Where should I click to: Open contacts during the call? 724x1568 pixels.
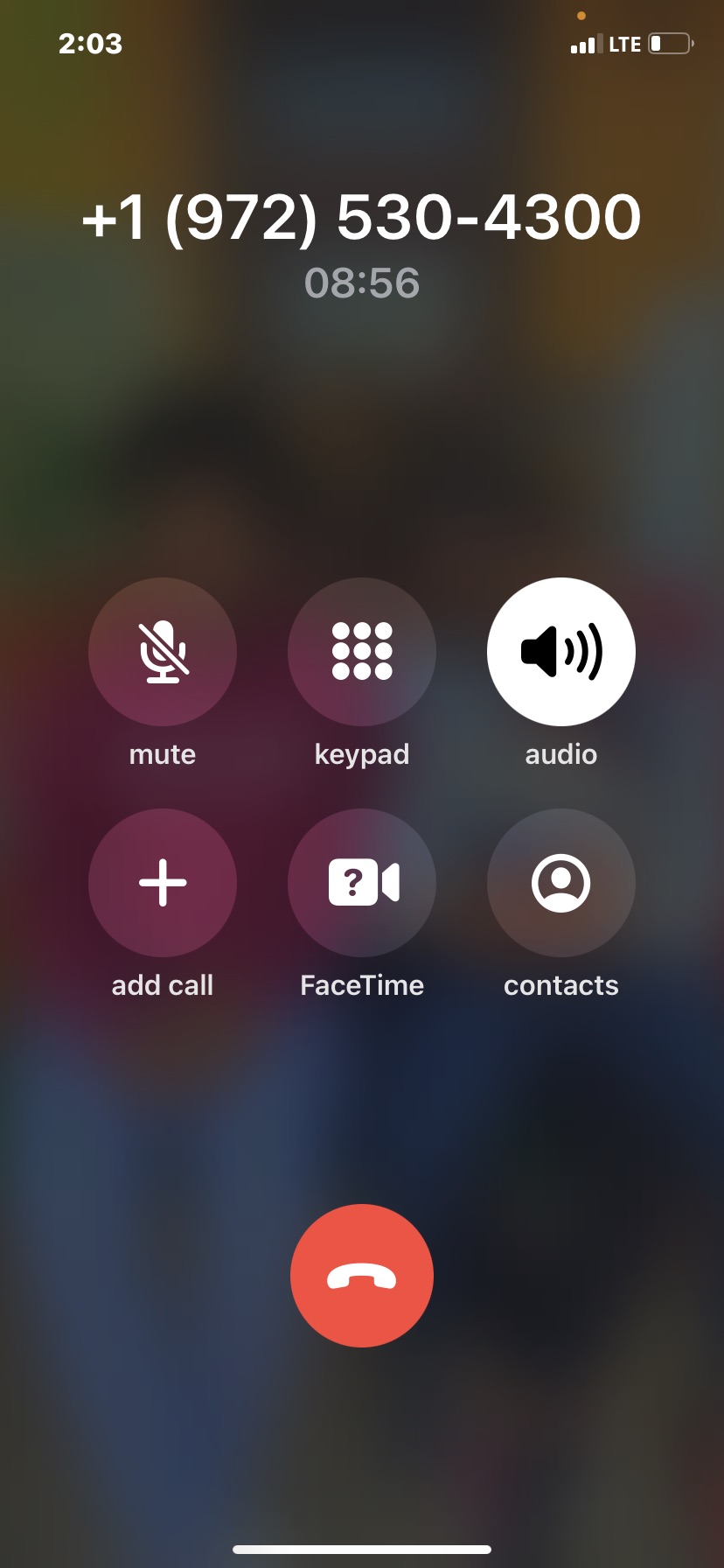561,883
